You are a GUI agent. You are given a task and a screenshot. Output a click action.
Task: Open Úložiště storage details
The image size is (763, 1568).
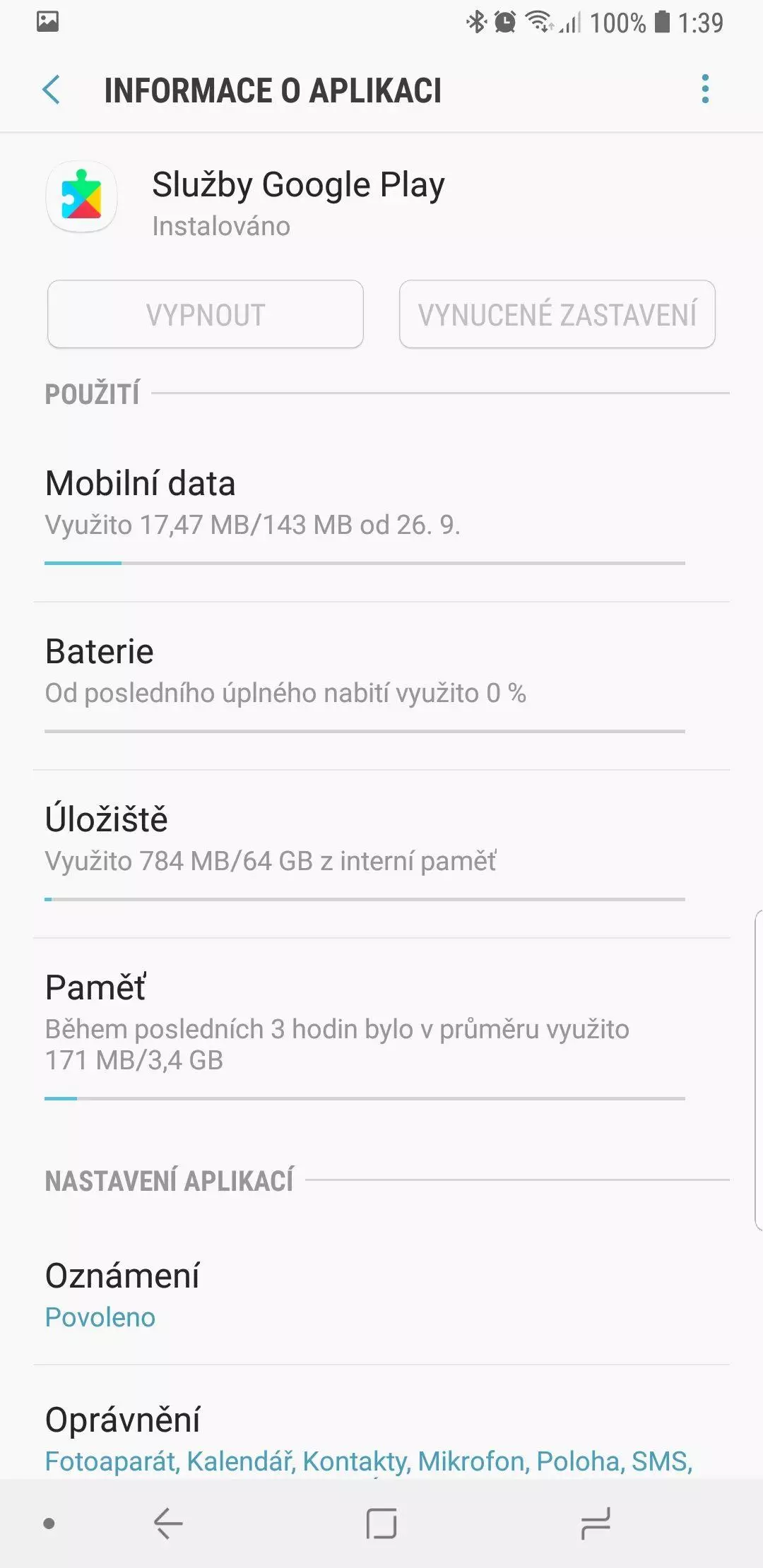[381, 854]
